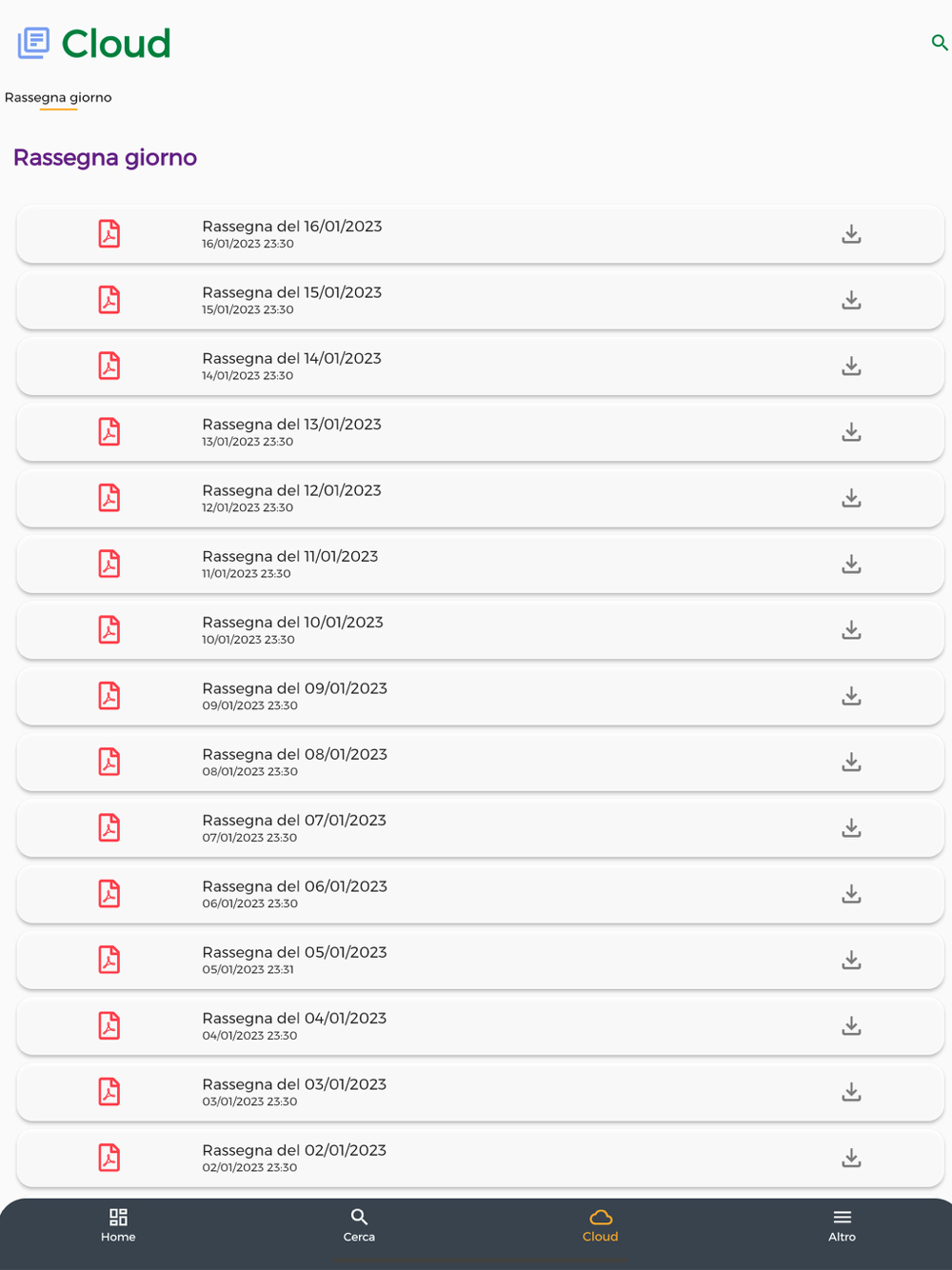The width and height of the screenshot is (952, 1270).
Task: Download the Rassegna del 02/01/2023
Action: 852,1159
